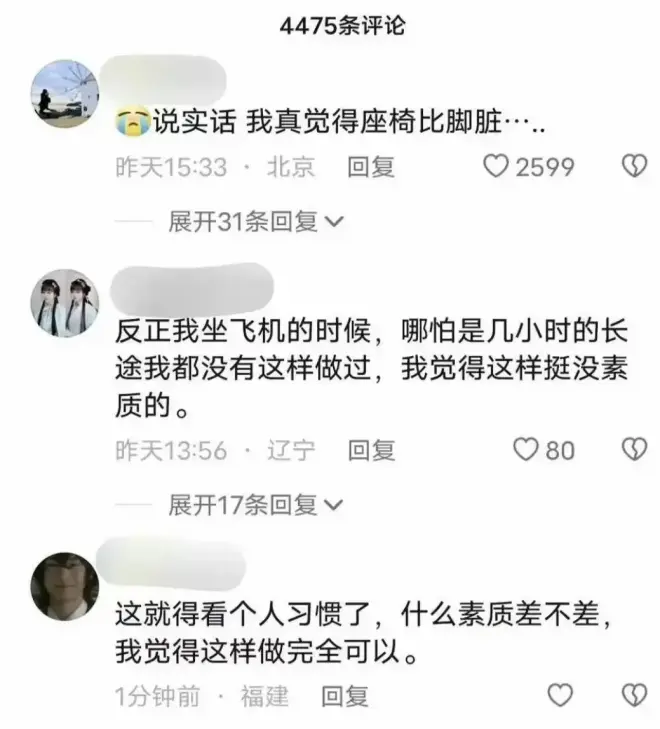Like the 福建 comment posted 1分钟前
The image size is (660, 729).
click(562, 694)
